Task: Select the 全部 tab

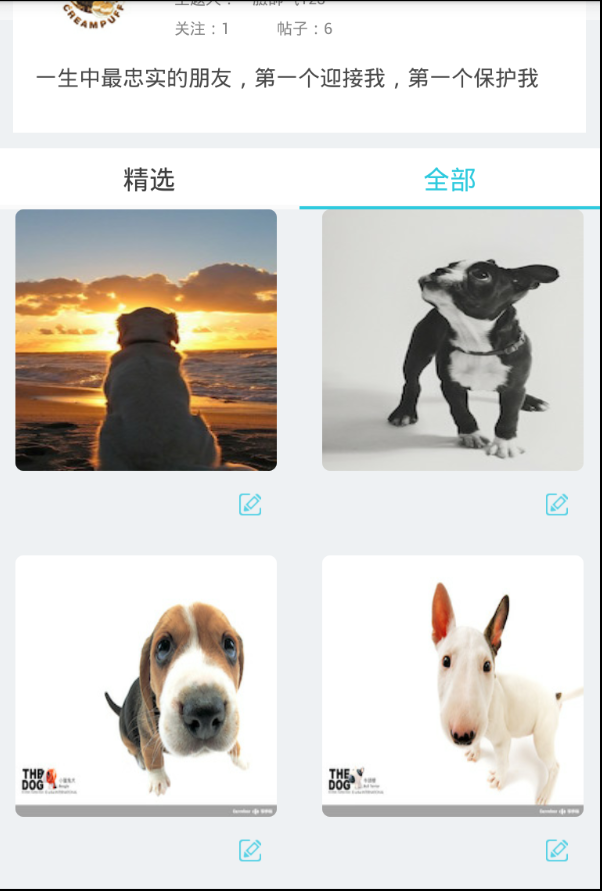Action: [450, 180]
